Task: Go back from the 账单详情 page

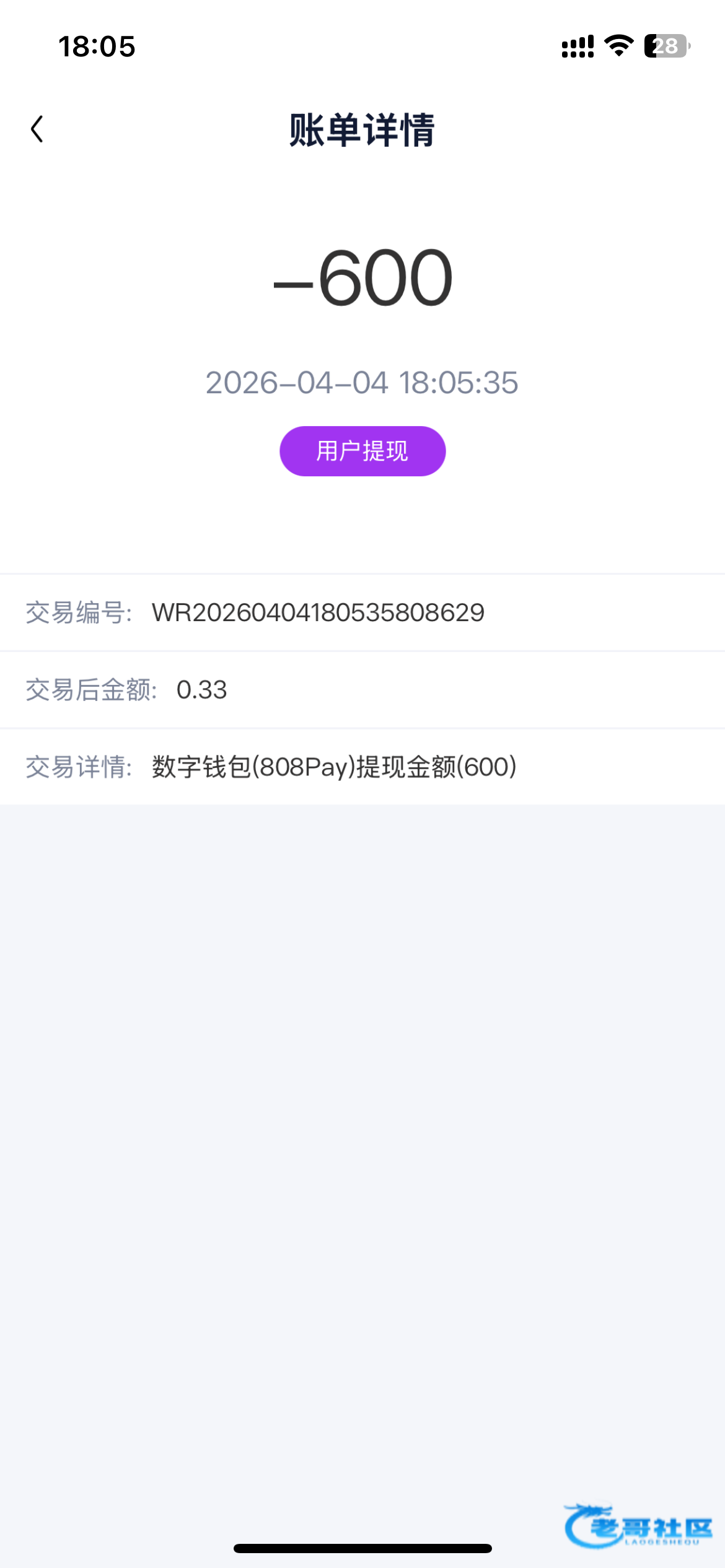Action: (x=37, y=129)
